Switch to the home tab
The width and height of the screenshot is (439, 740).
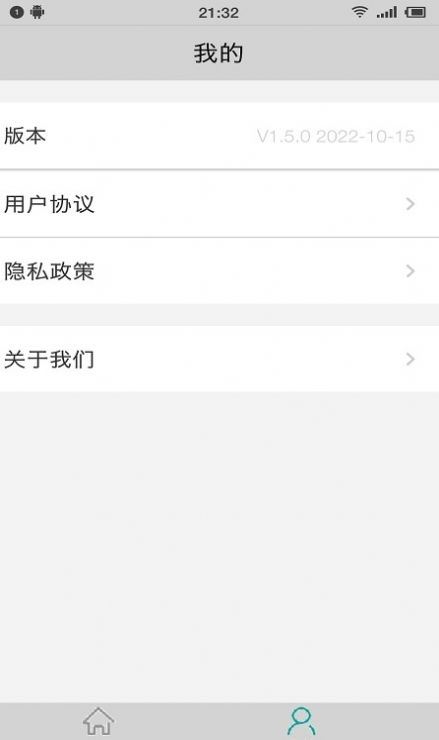click(99, 721)
